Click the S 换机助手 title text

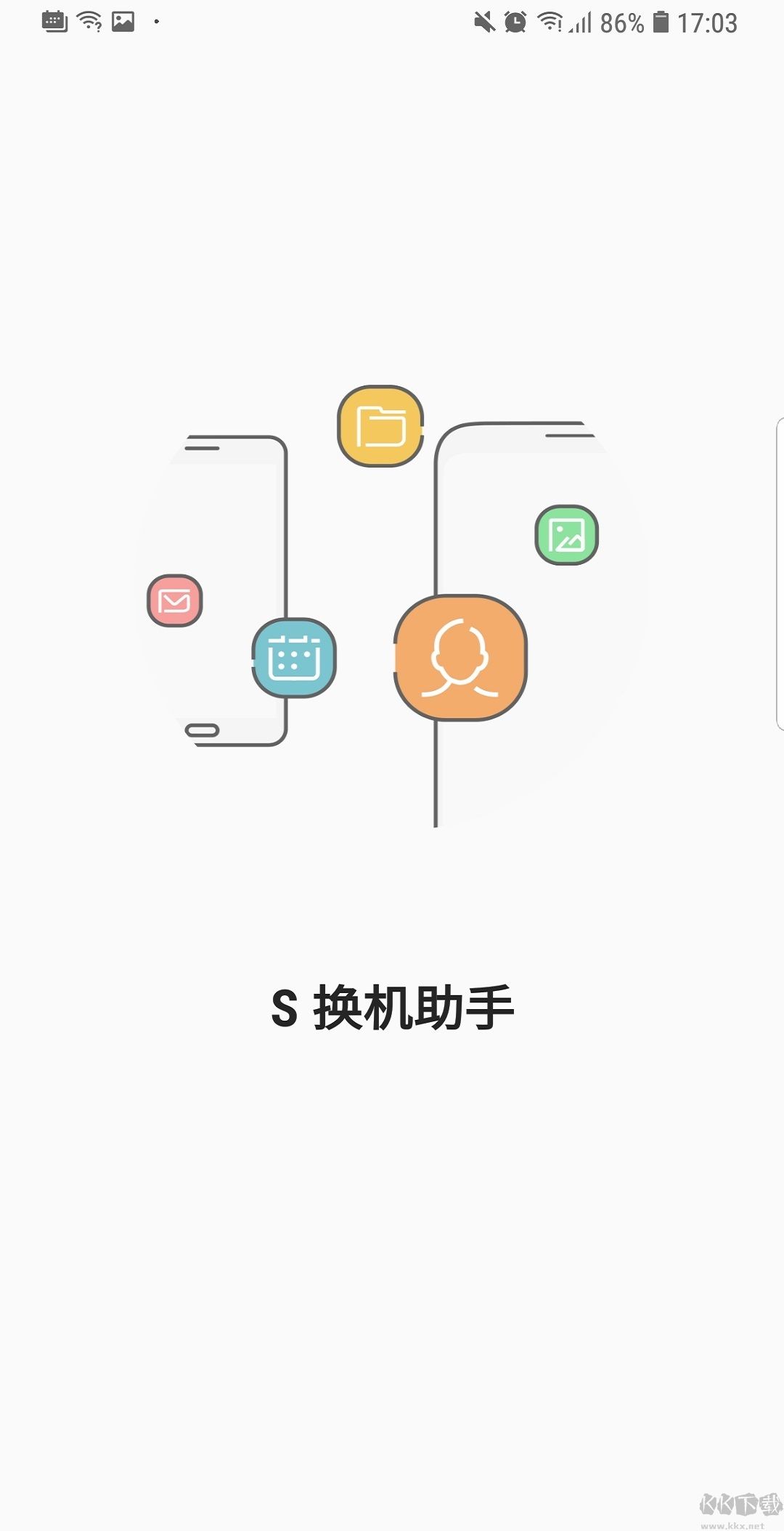[x=392, y=1005]
